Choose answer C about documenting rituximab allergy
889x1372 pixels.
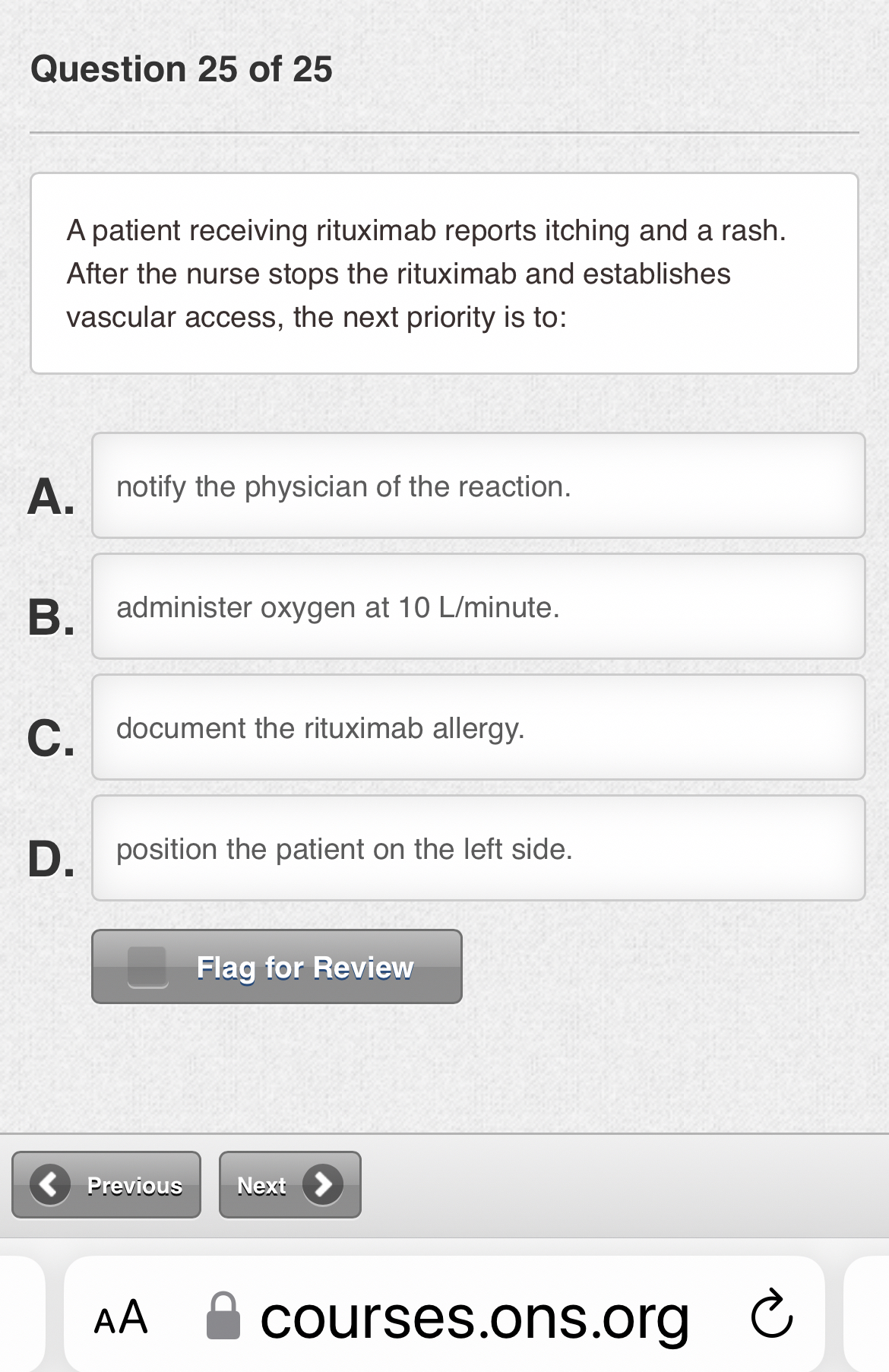(479, 727)
